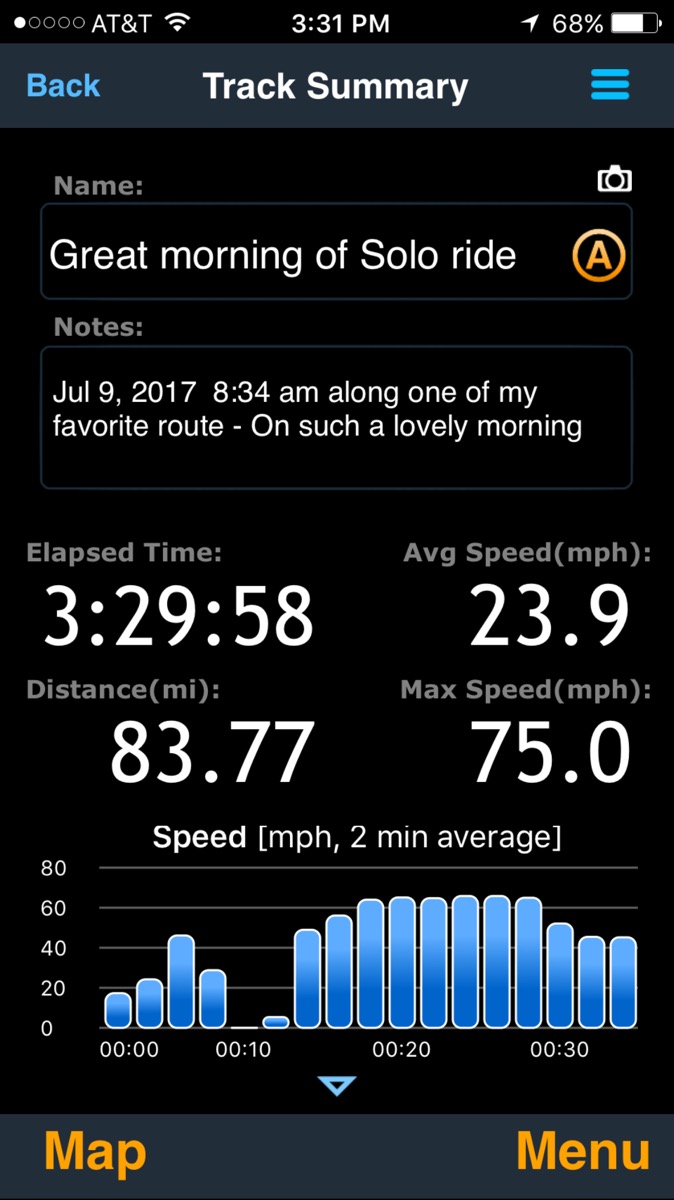This screenshot has width=674, height=1200.
Task: Edit the track name field
Action: tap(300, 255)
